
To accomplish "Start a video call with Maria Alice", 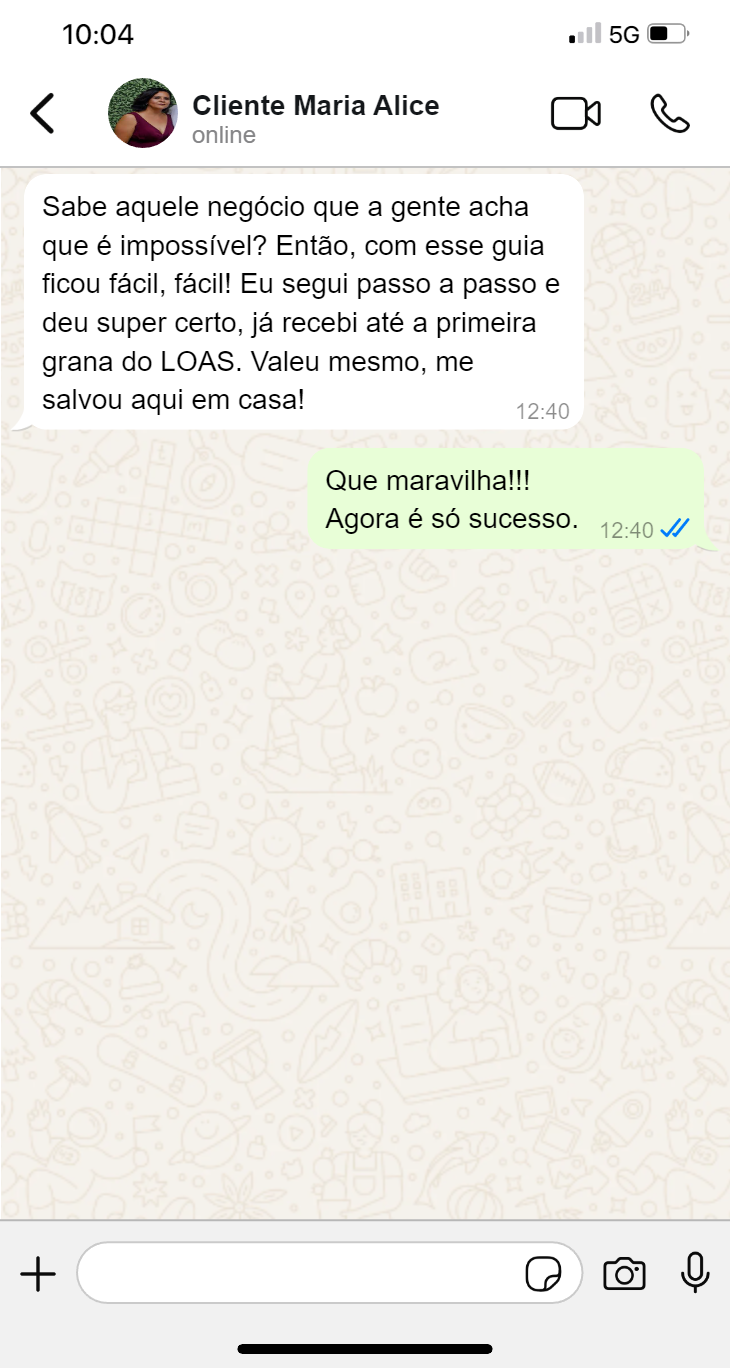I will [x=576, y=114].
